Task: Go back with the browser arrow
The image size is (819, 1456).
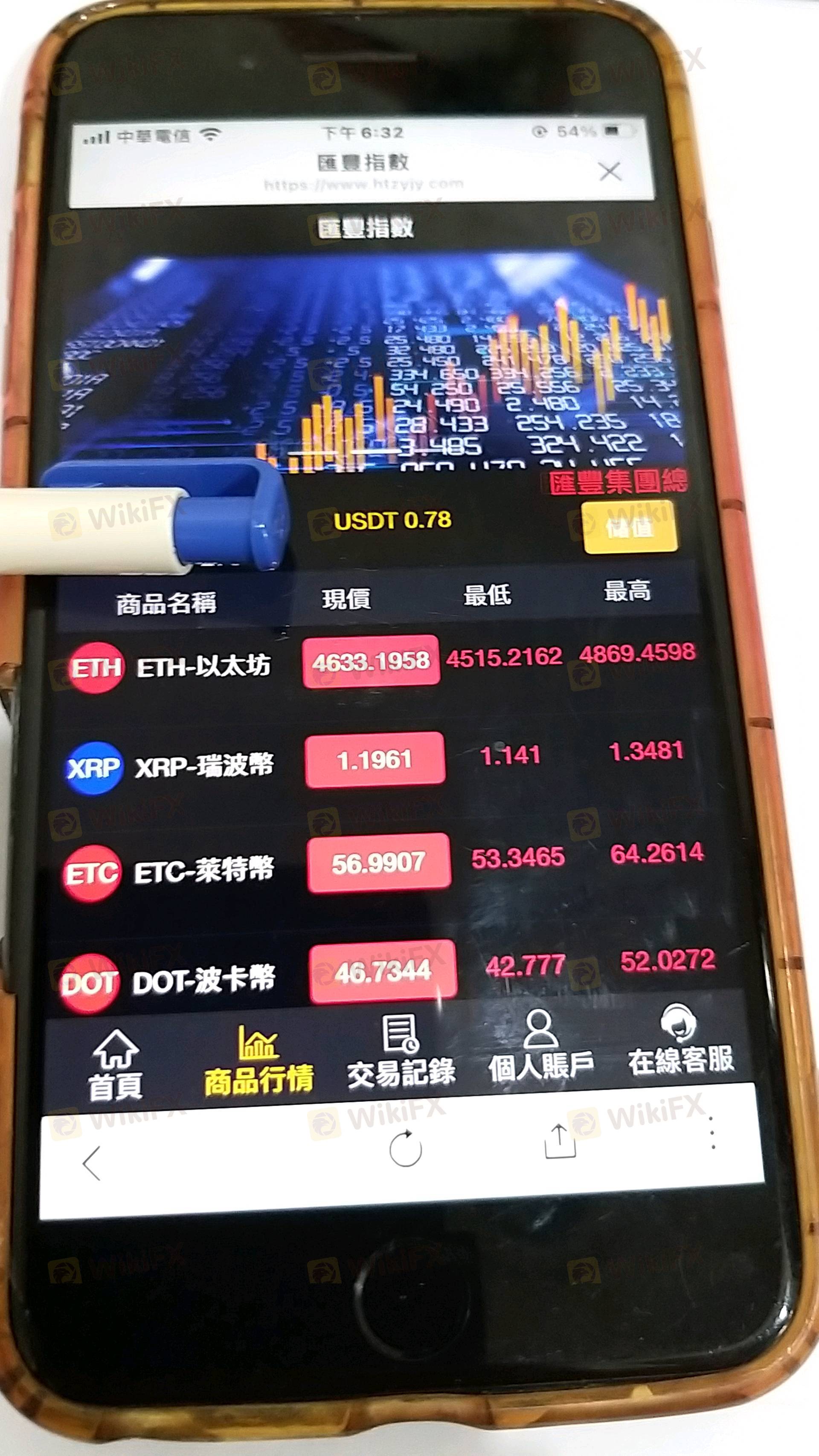Action: click(x=92, y=1164)
